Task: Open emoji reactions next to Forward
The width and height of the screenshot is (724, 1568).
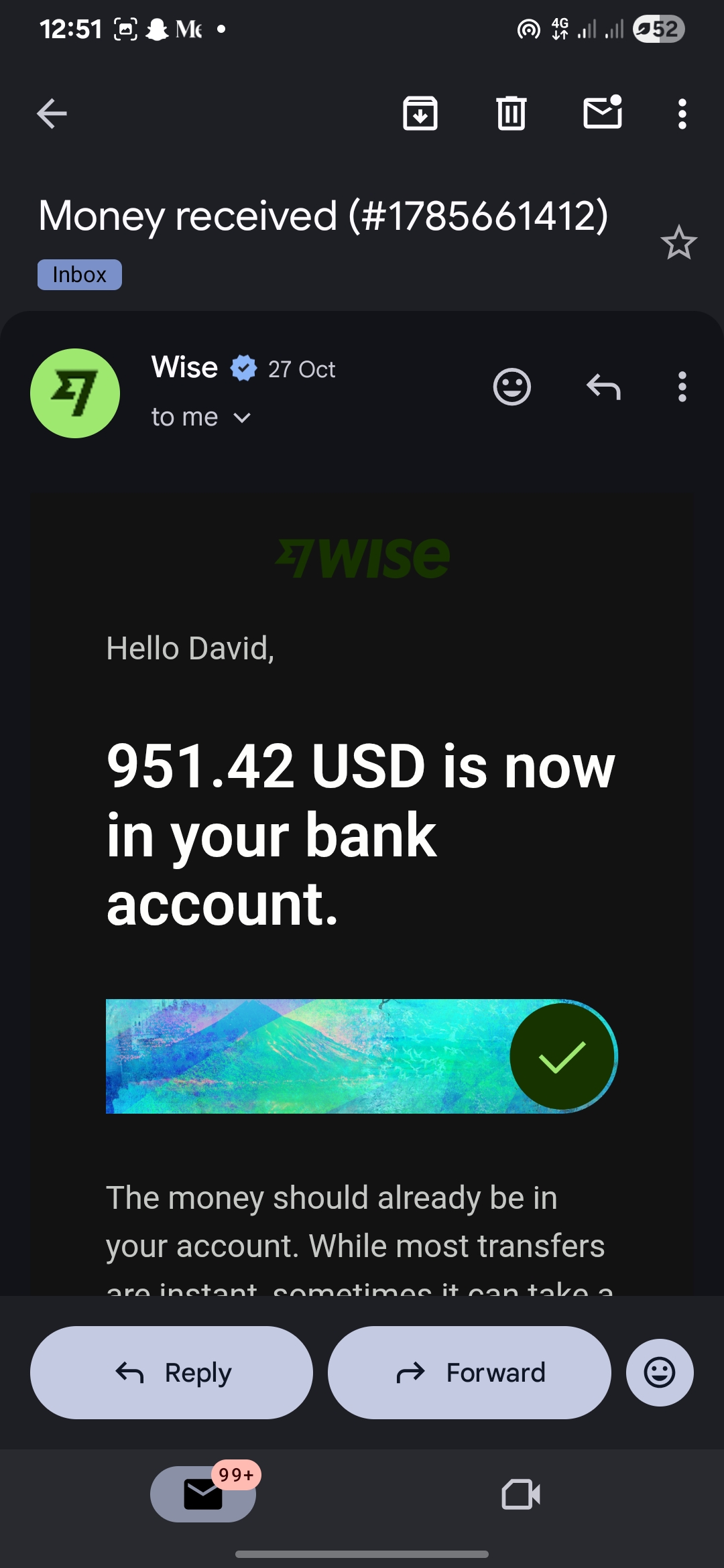Action: 660,1372
